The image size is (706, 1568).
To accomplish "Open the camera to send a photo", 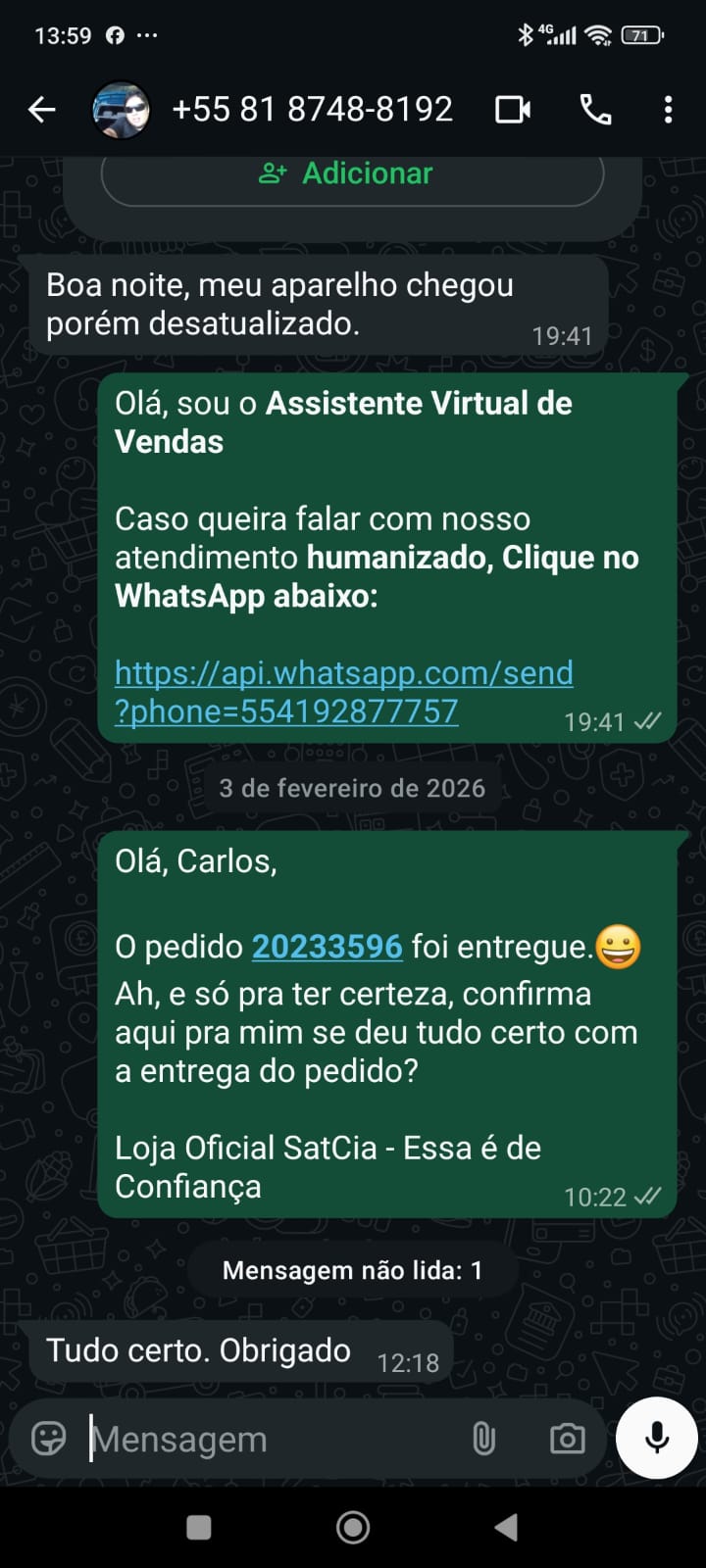I will [567, 1439].
